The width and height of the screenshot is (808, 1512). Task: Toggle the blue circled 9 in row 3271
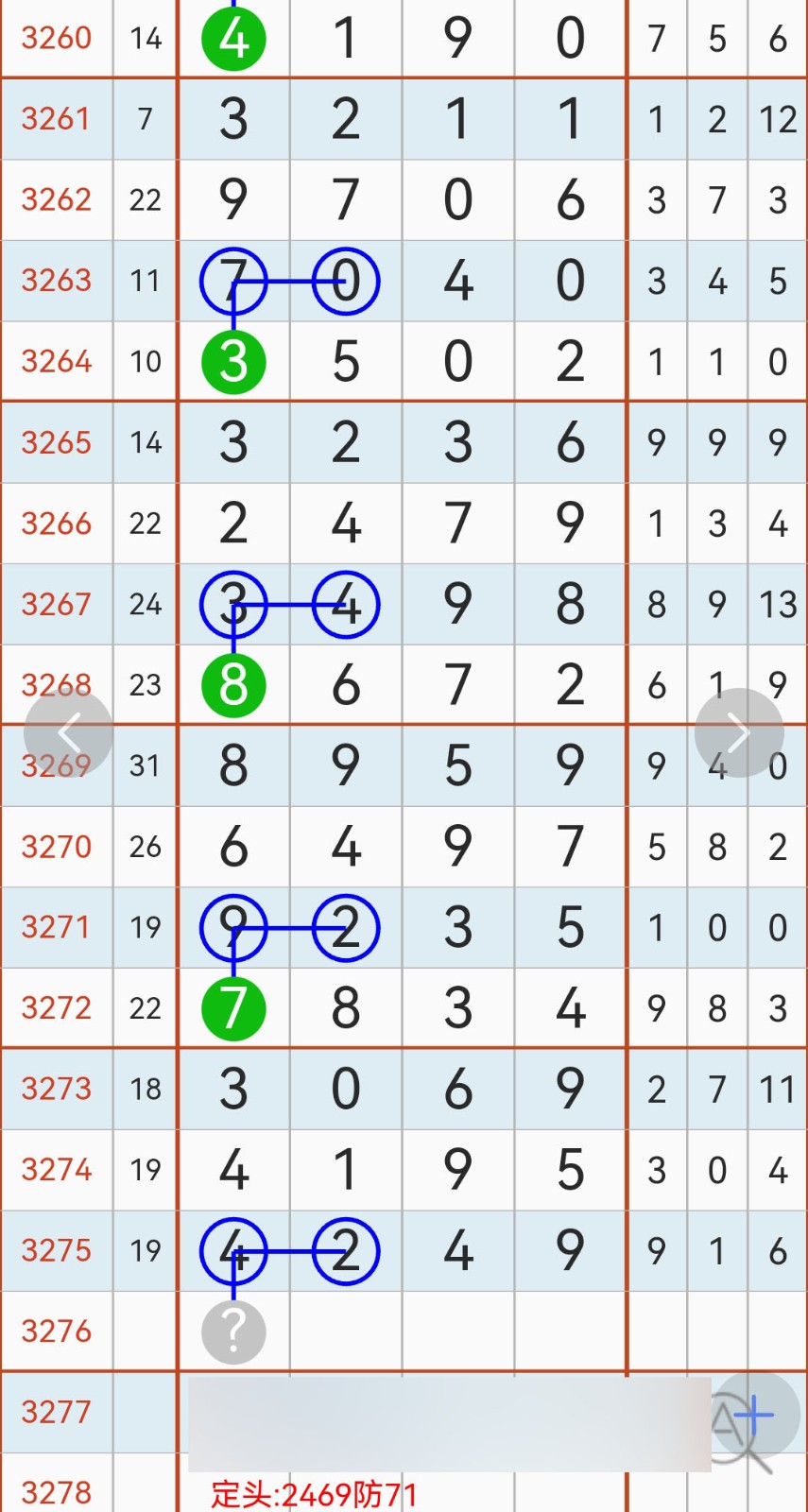pos(233,928)
